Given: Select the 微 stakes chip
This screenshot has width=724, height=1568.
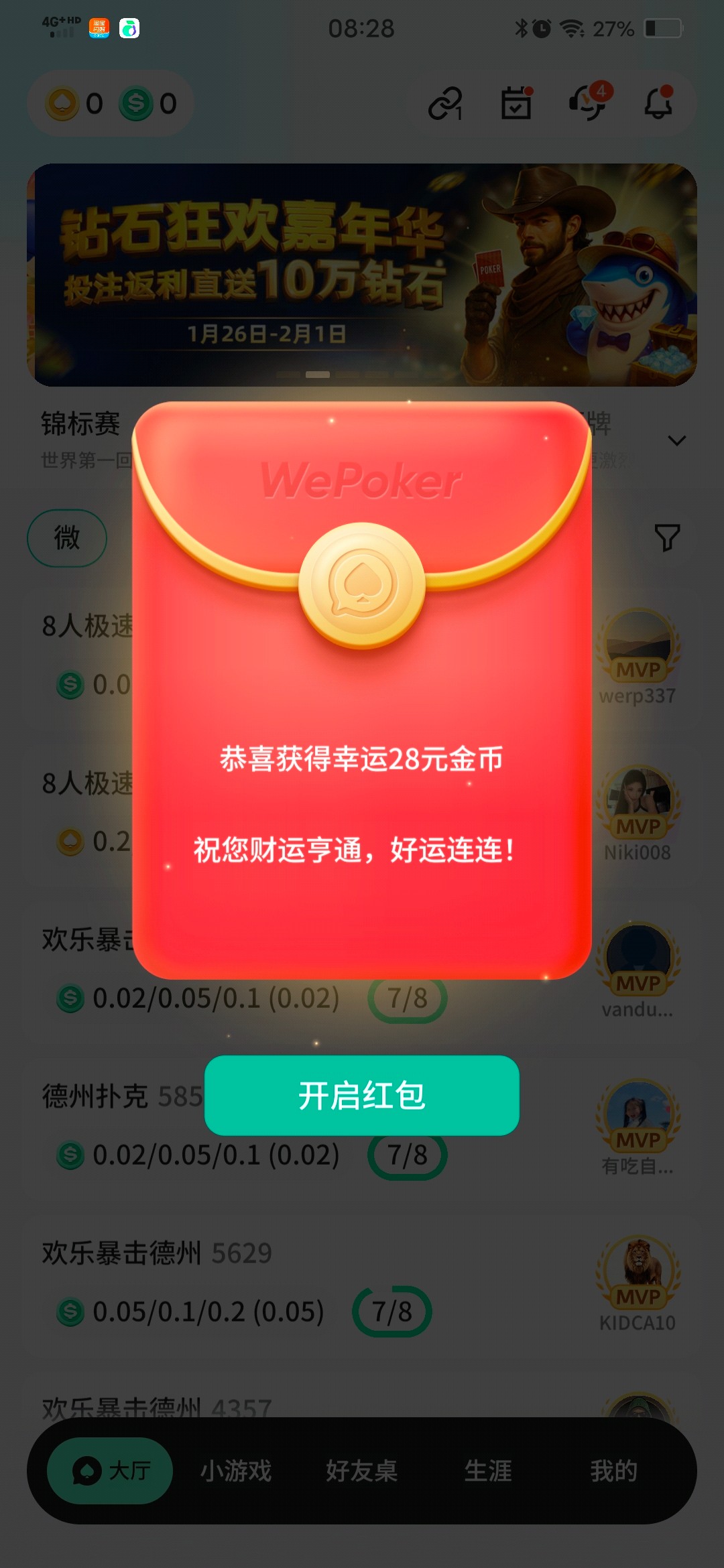Looking at the screenshot, I should 66,537.
